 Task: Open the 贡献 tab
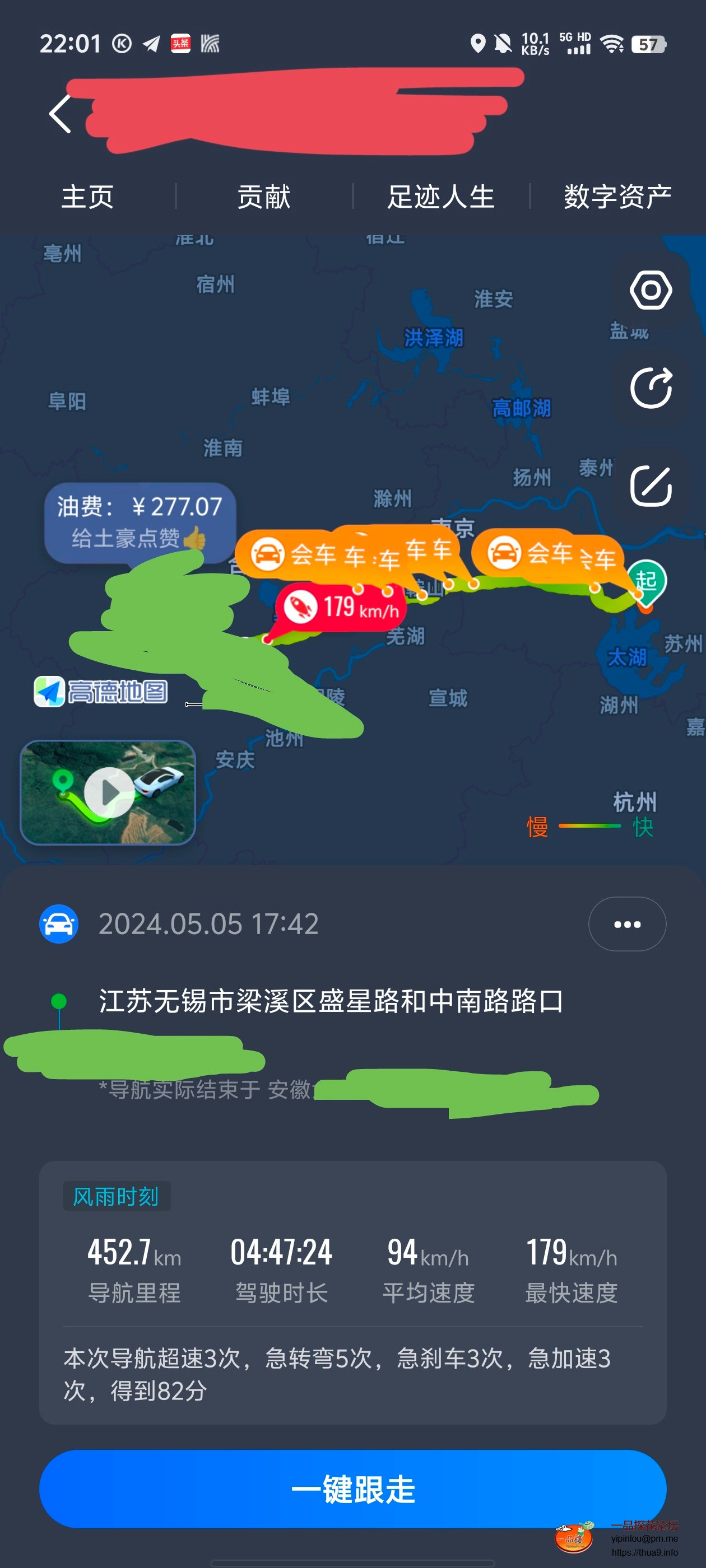click(264, 197)
